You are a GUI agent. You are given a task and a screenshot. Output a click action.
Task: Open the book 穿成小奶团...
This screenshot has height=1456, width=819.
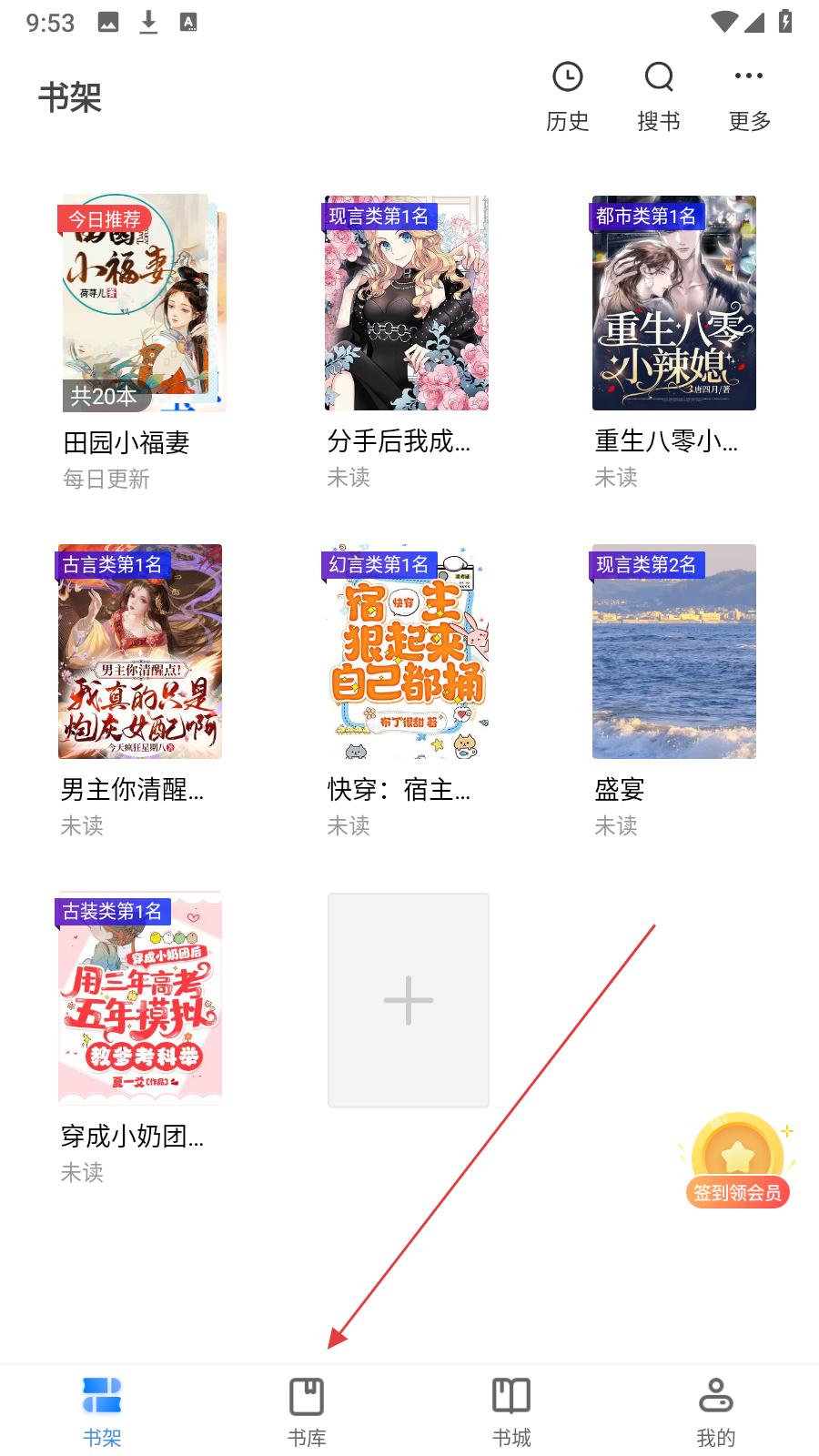140,998
